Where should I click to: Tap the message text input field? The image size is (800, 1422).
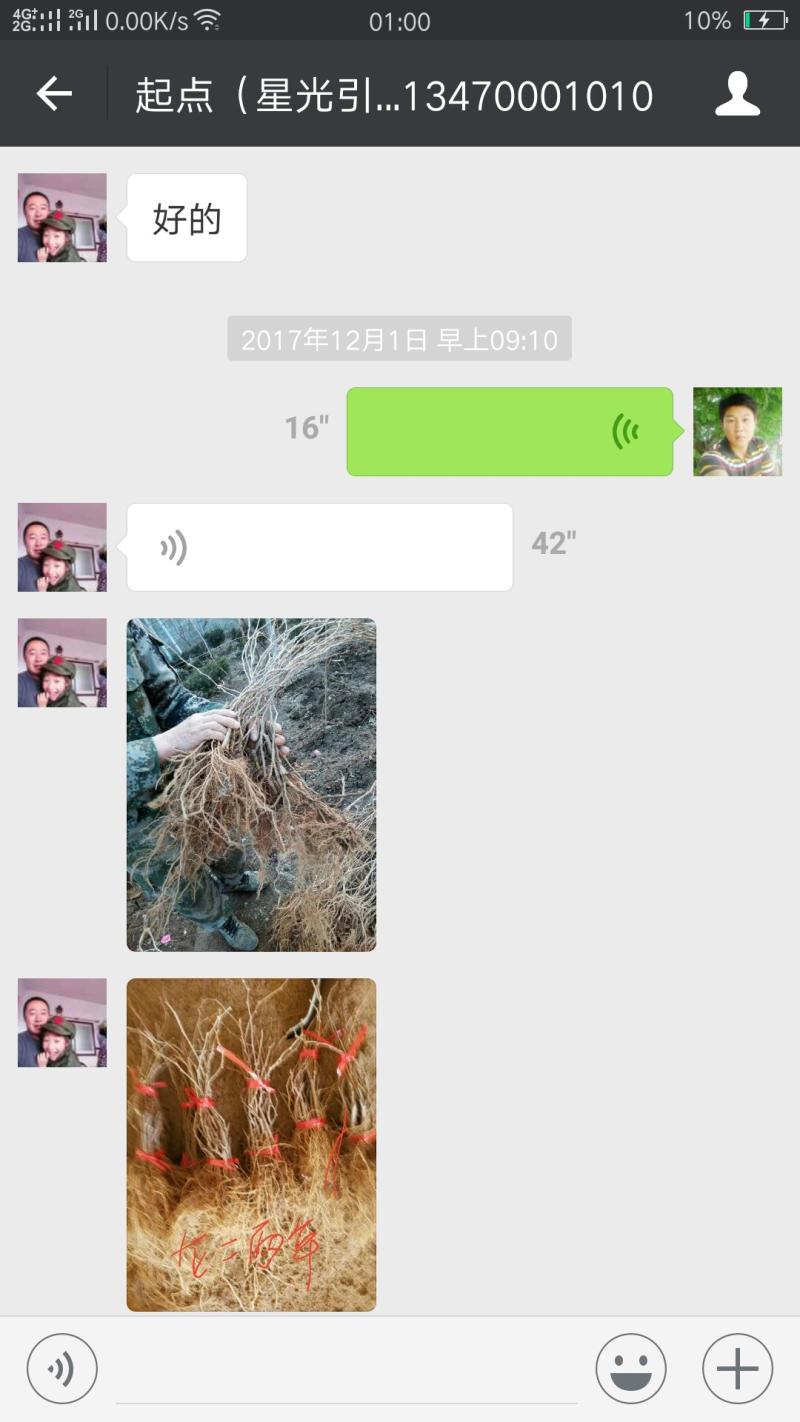click(345, 1370)
